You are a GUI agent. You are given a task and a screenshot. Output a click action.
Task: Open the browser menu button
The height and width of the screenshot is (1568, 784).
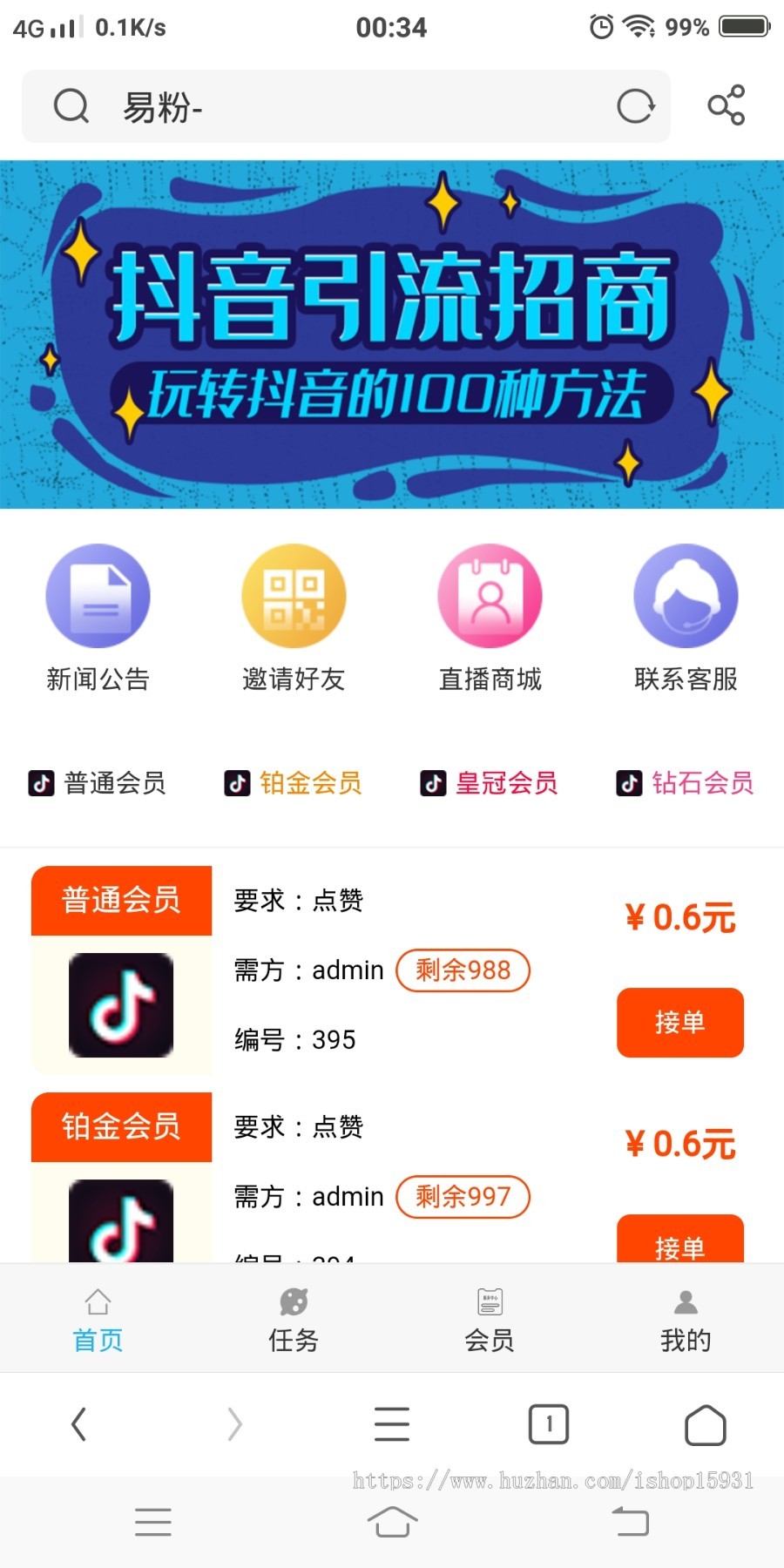(x=392, y=1424)
